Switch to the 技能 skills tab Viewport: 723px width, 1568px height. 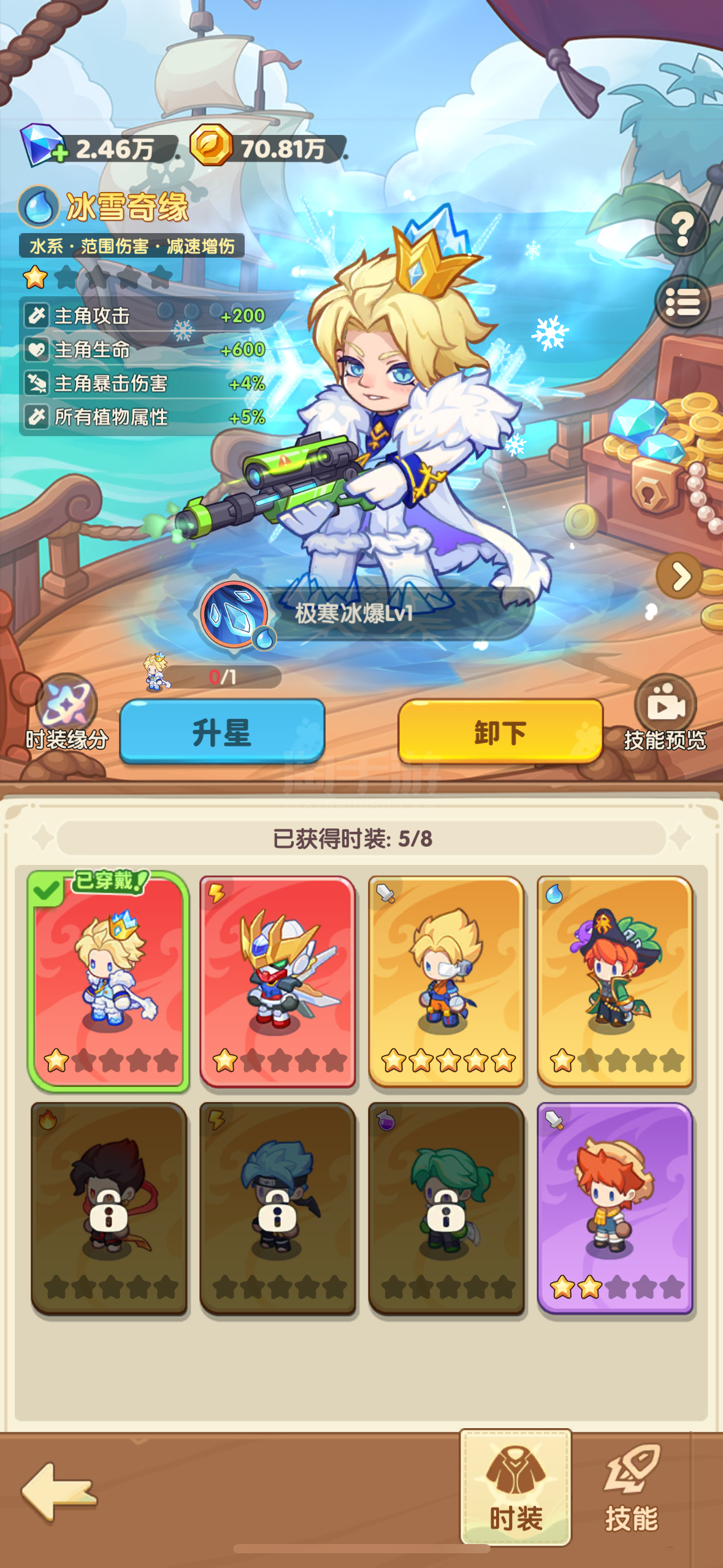coord(632,1488)
